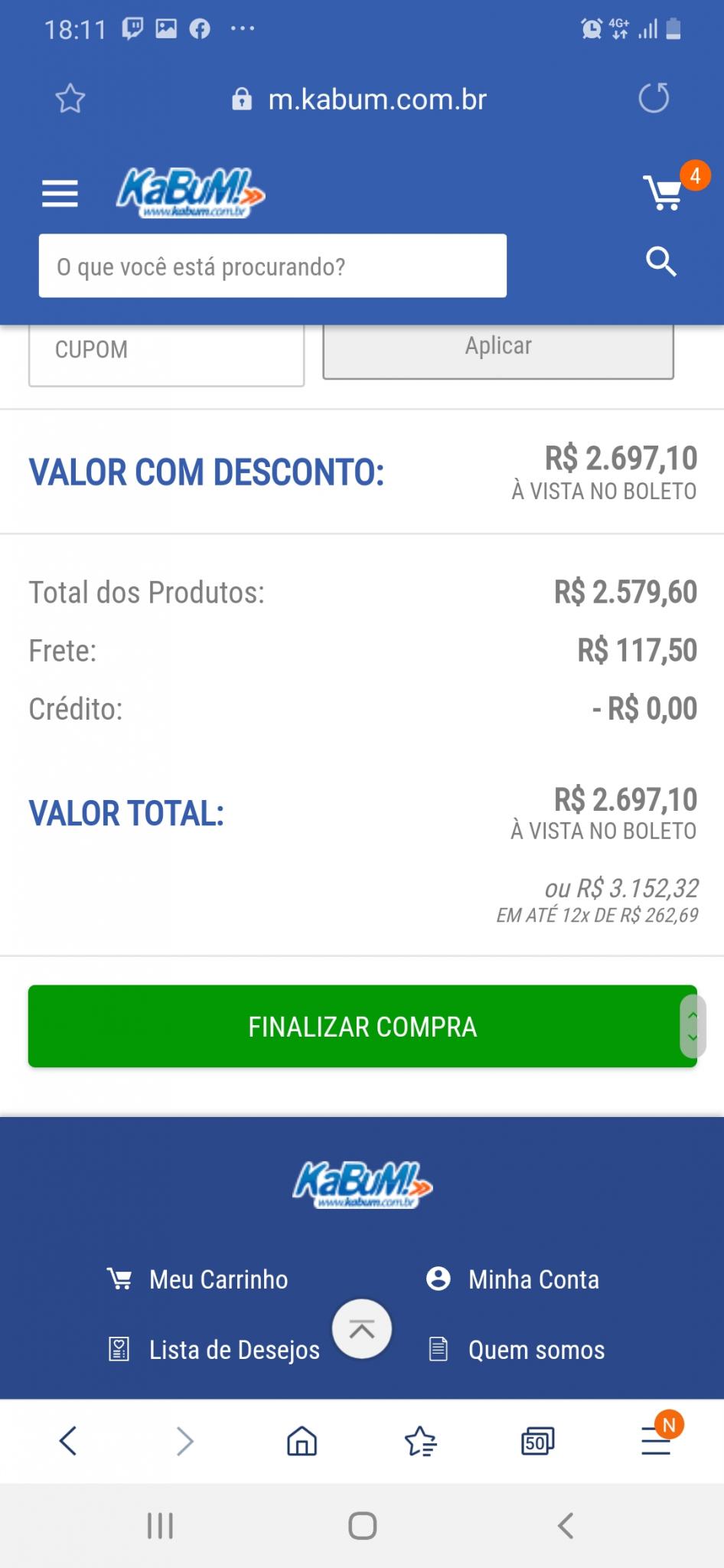
Task: Reload the page
Action: (654, 98)
